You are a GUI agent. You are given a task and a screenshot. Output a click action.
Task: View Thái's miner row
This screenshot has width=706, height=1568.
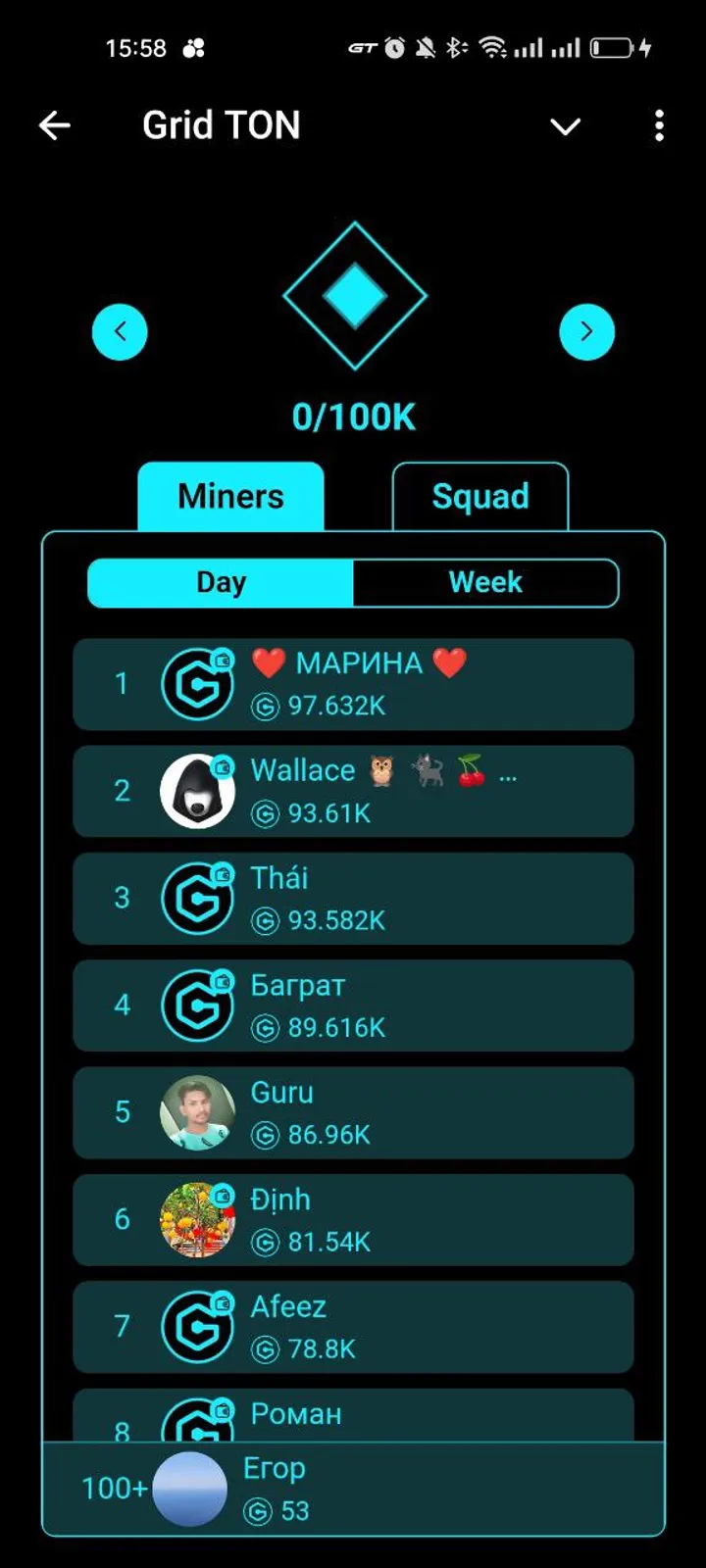[353, 899]
